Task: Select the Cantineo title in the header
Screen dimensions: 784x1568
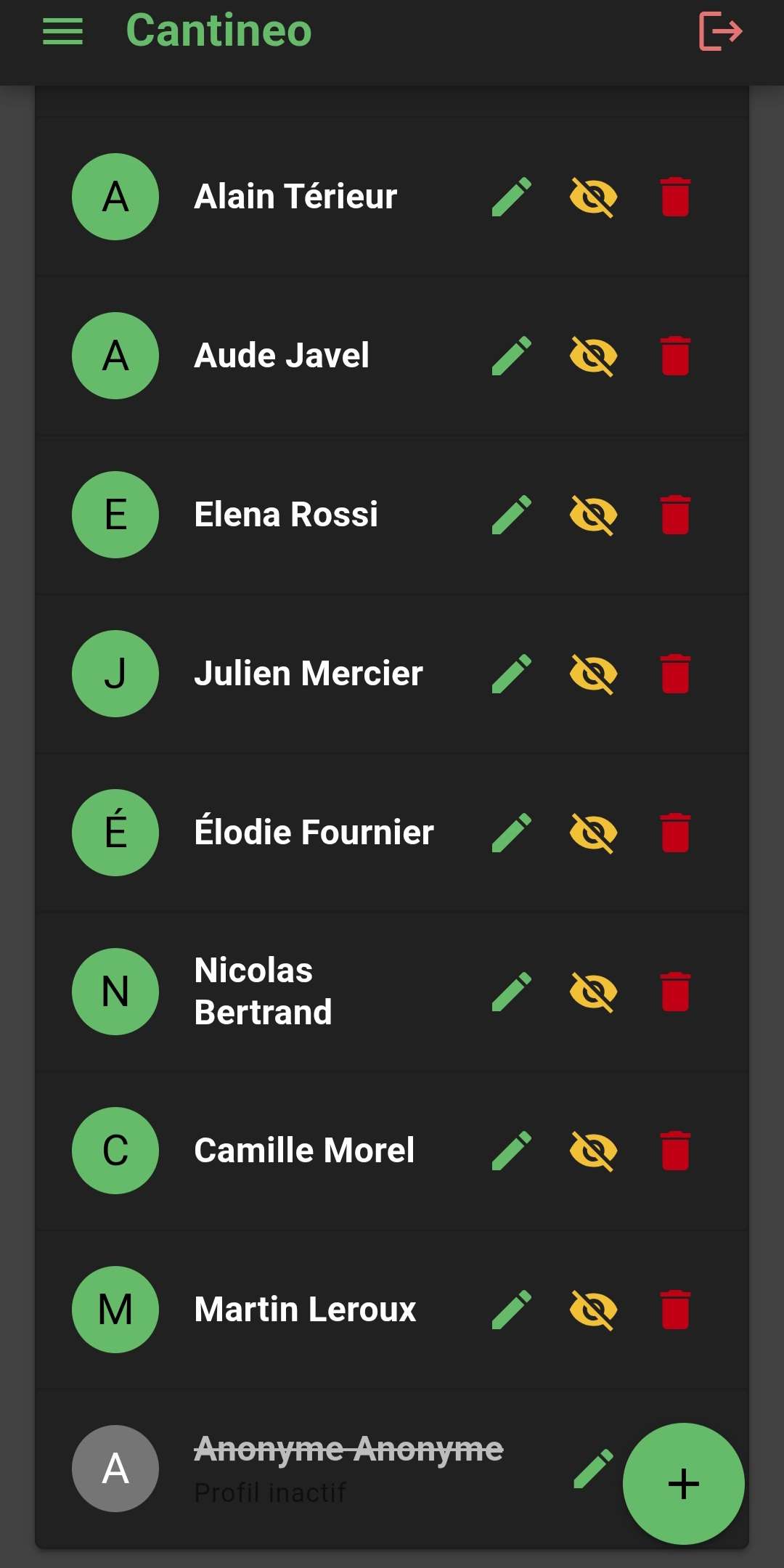Action: coord(219,31)
